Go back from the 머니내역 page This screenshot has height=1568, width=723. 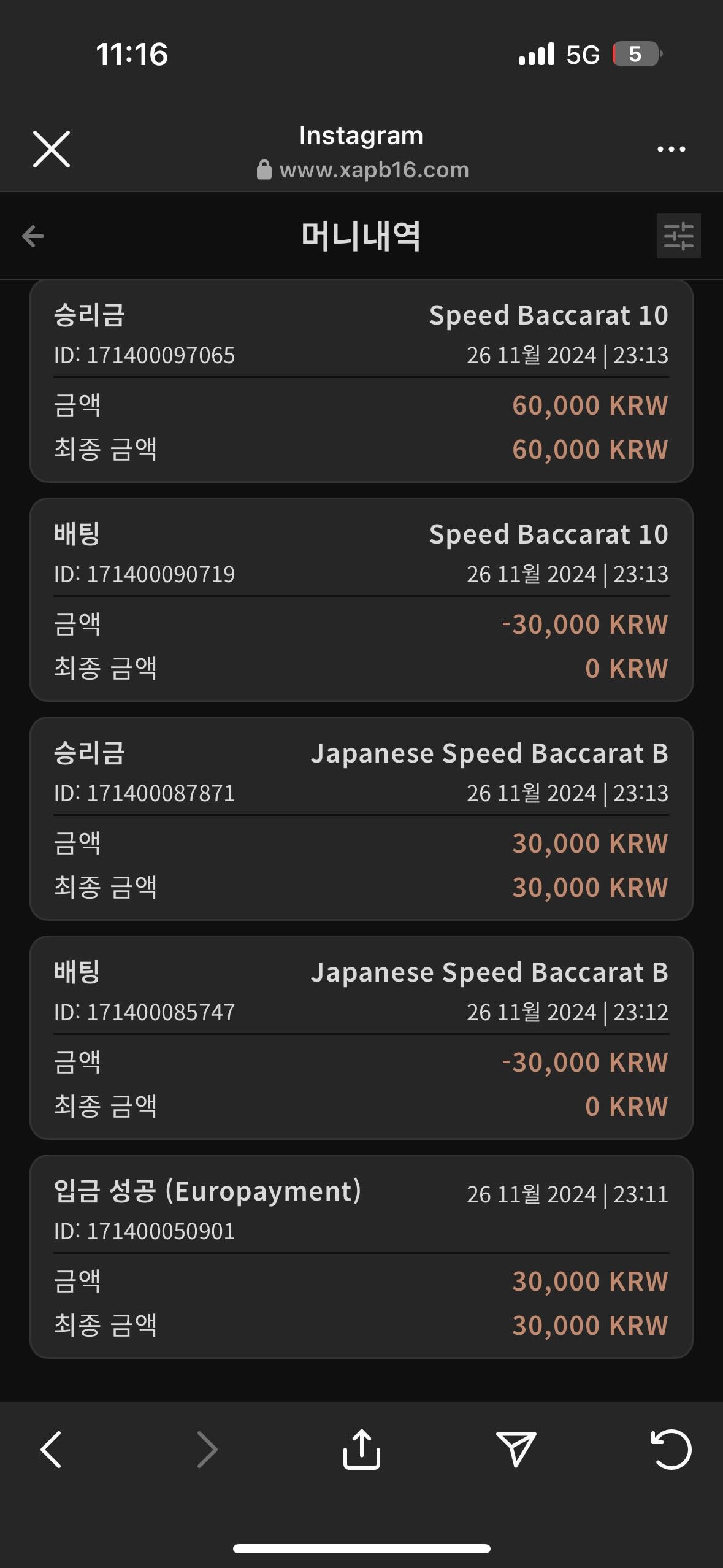pos(33,236)
